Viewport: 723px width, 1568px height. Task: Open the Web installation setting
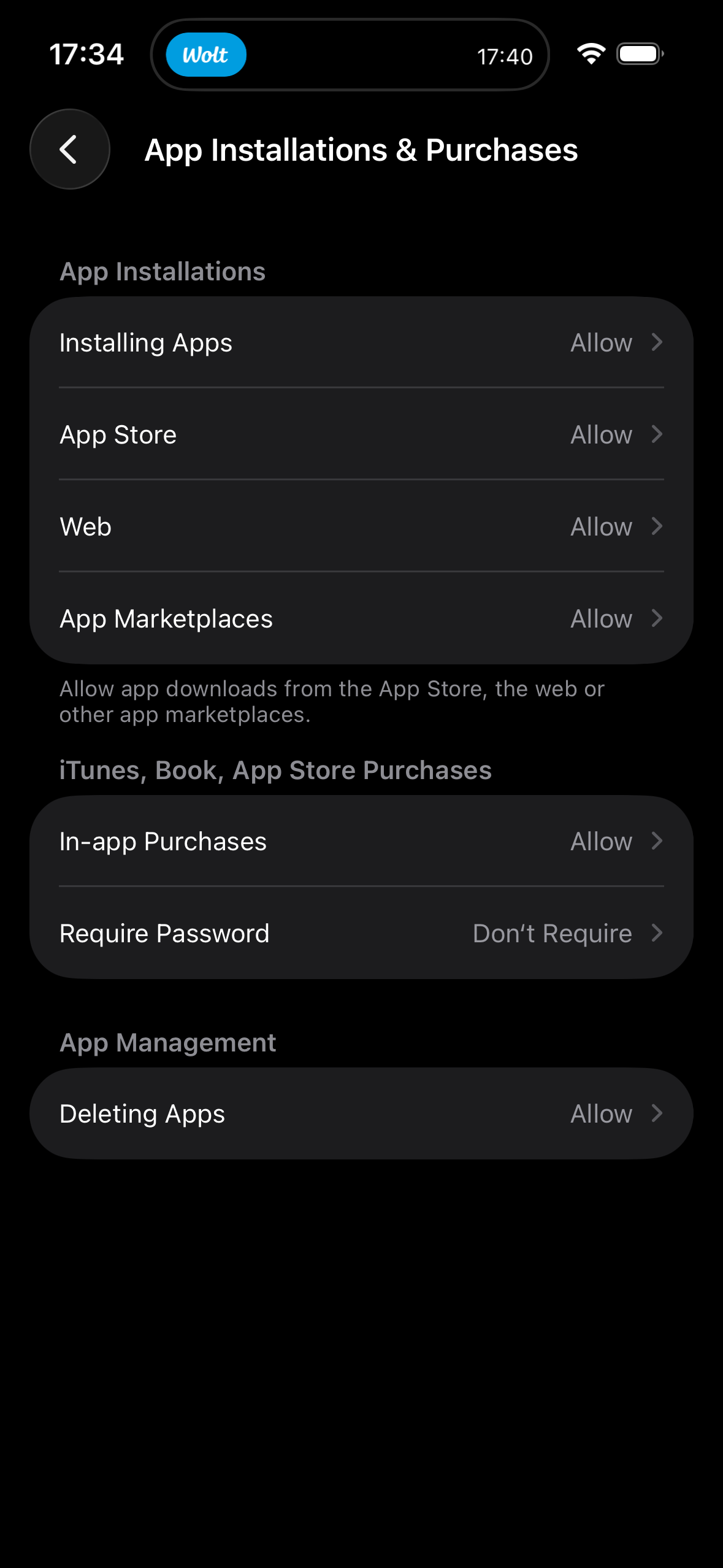tap(361, 526)
